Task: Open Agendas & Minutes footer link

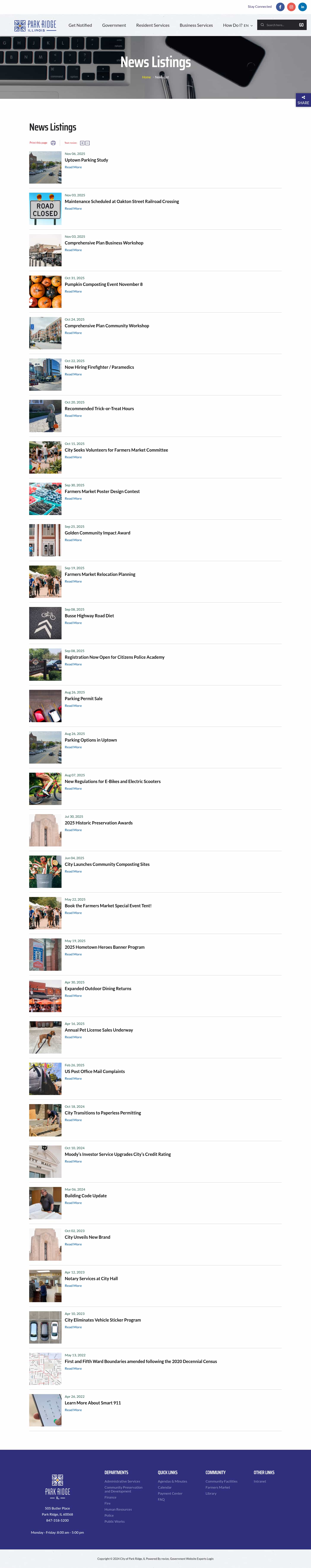Action: [x=173, y=1481]
